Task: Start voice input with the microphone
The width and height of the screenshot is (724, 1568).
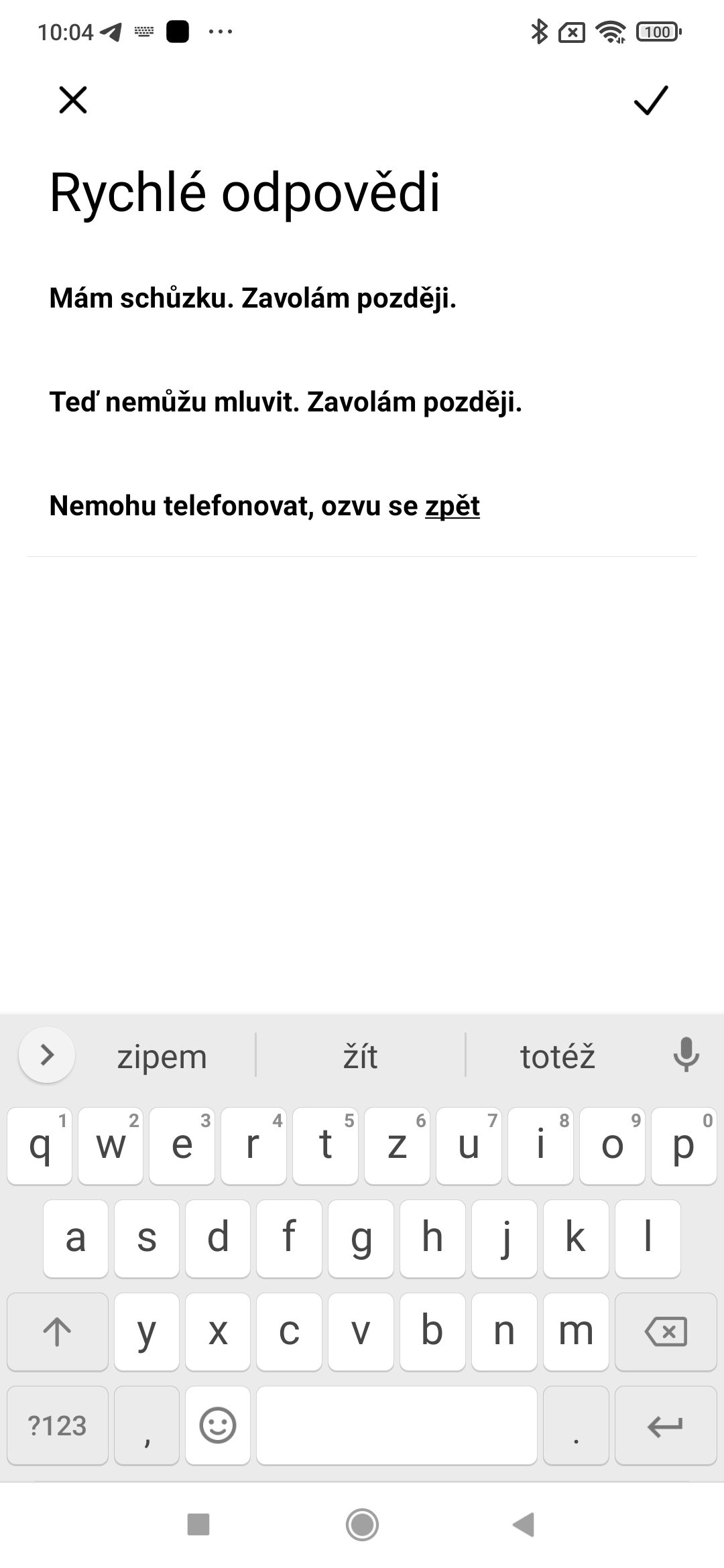Action: tap(686, 1055)
